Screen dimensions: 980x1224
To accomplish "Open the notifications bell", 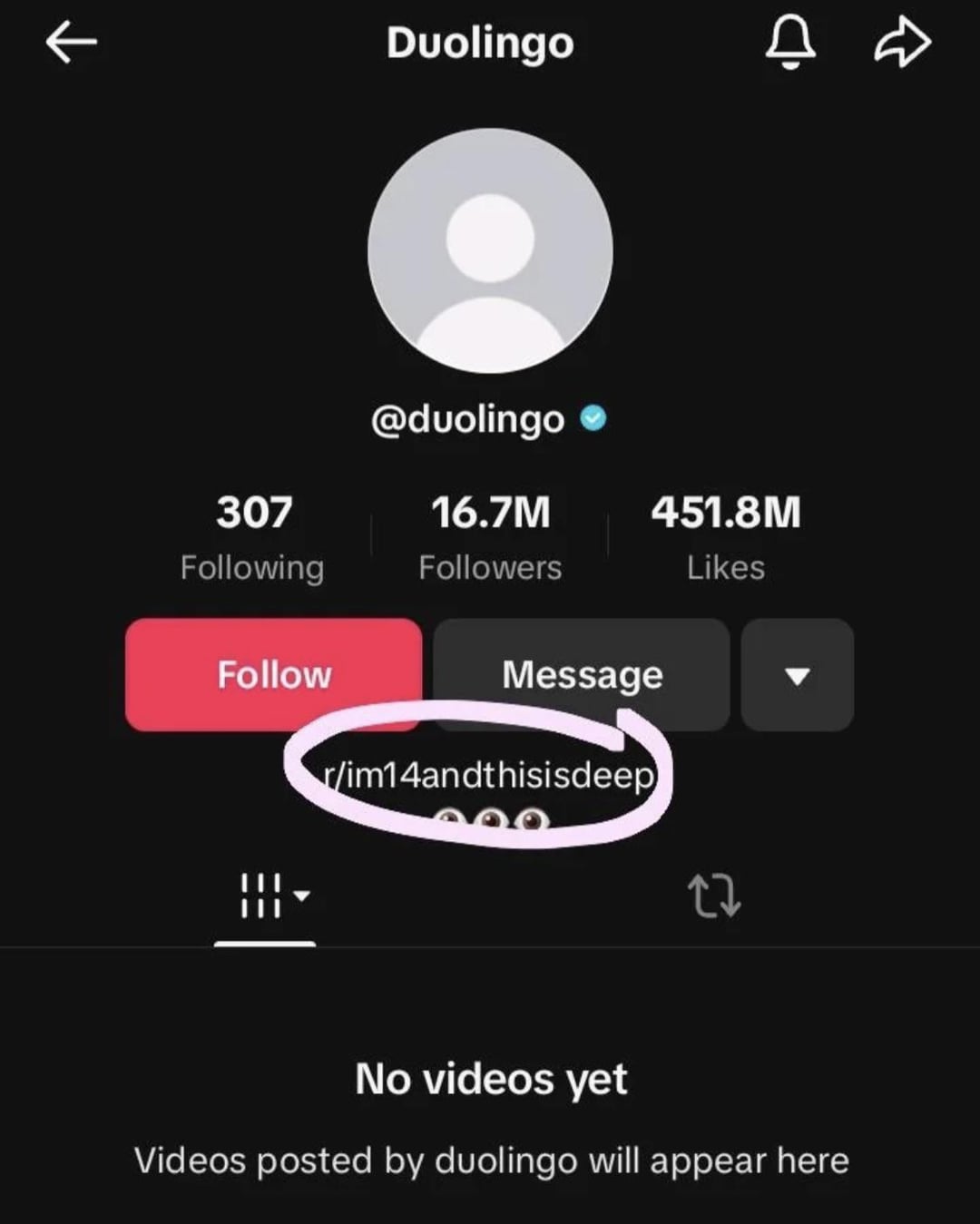I will 790,43.
